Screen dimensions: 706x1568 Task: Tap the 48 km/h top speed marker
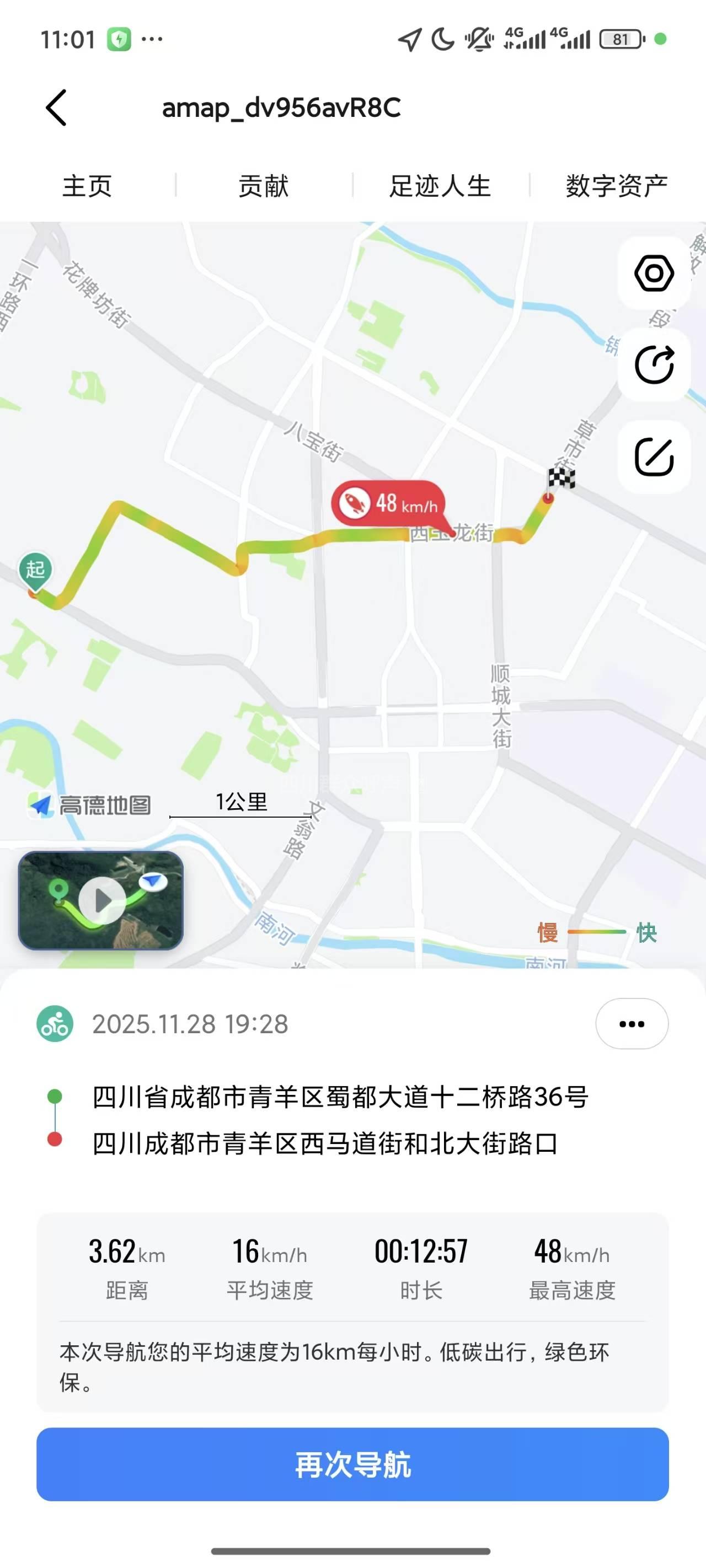click(x=389, y=503)
